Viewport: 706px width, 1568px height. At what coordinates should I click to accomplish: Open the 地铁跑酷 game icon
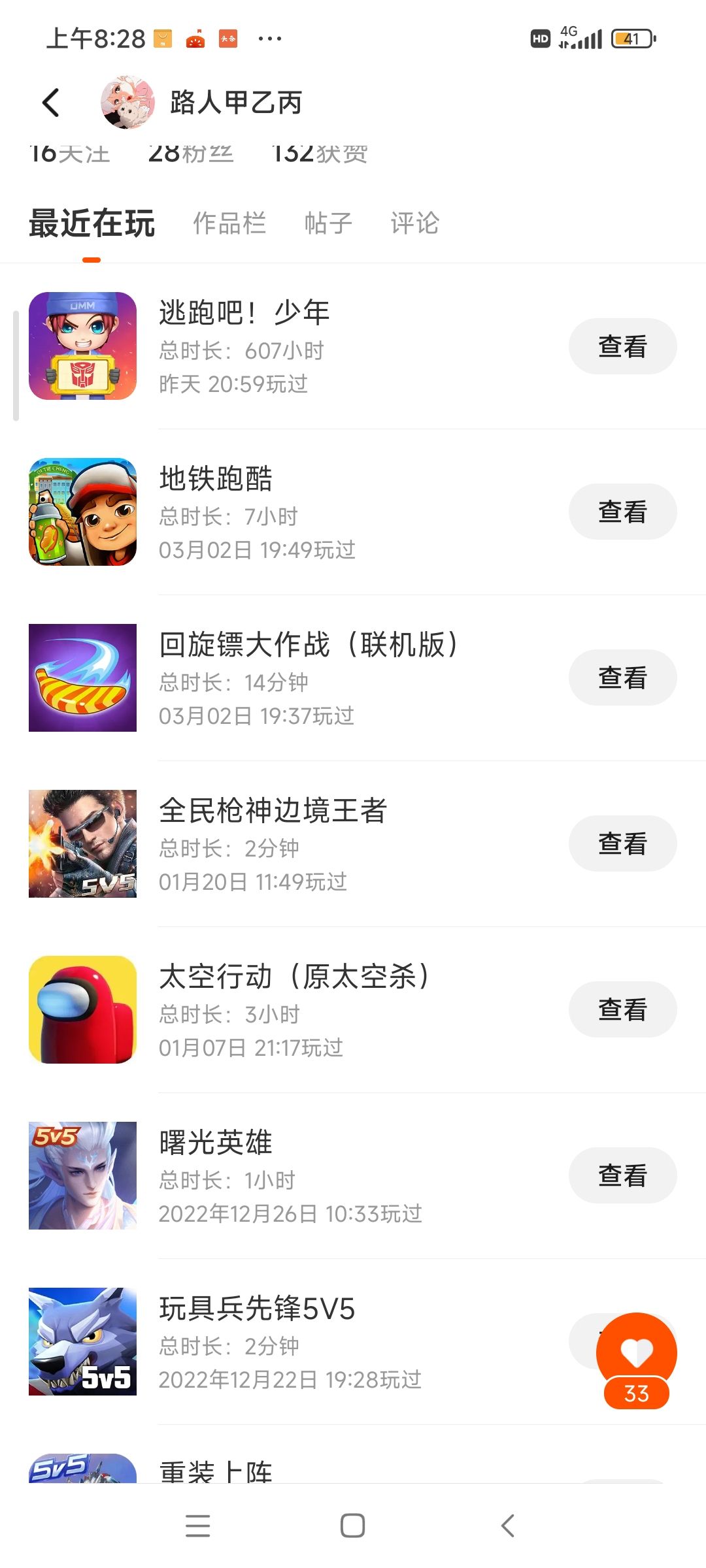tap(83, 512)
